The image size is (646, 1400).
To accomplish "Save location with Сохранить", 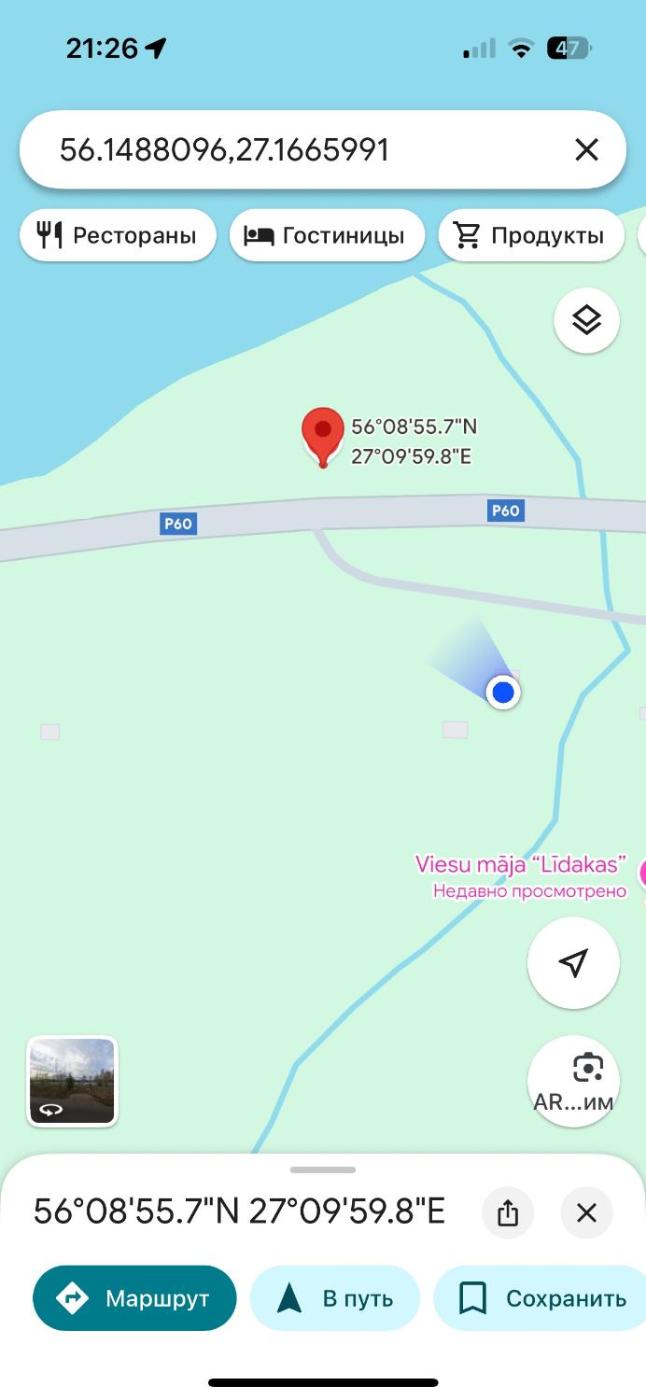I will point(542,1298).
